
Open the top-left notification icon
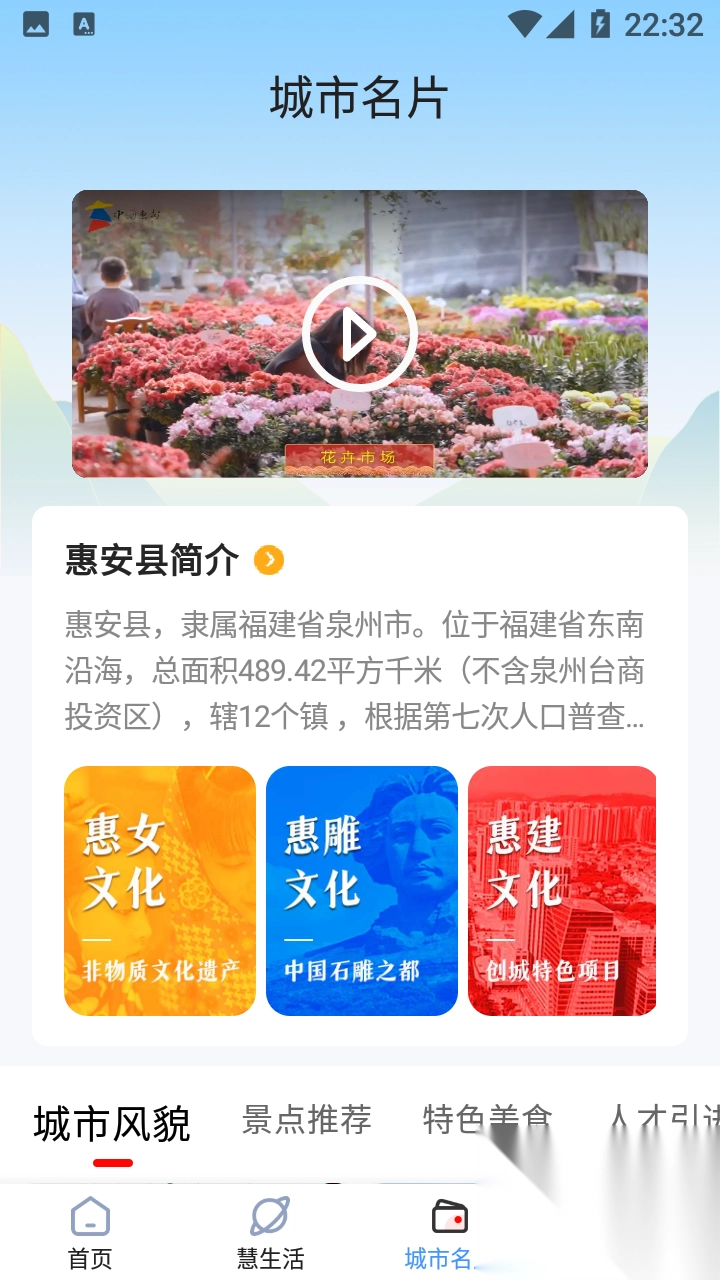click(37, 25)
